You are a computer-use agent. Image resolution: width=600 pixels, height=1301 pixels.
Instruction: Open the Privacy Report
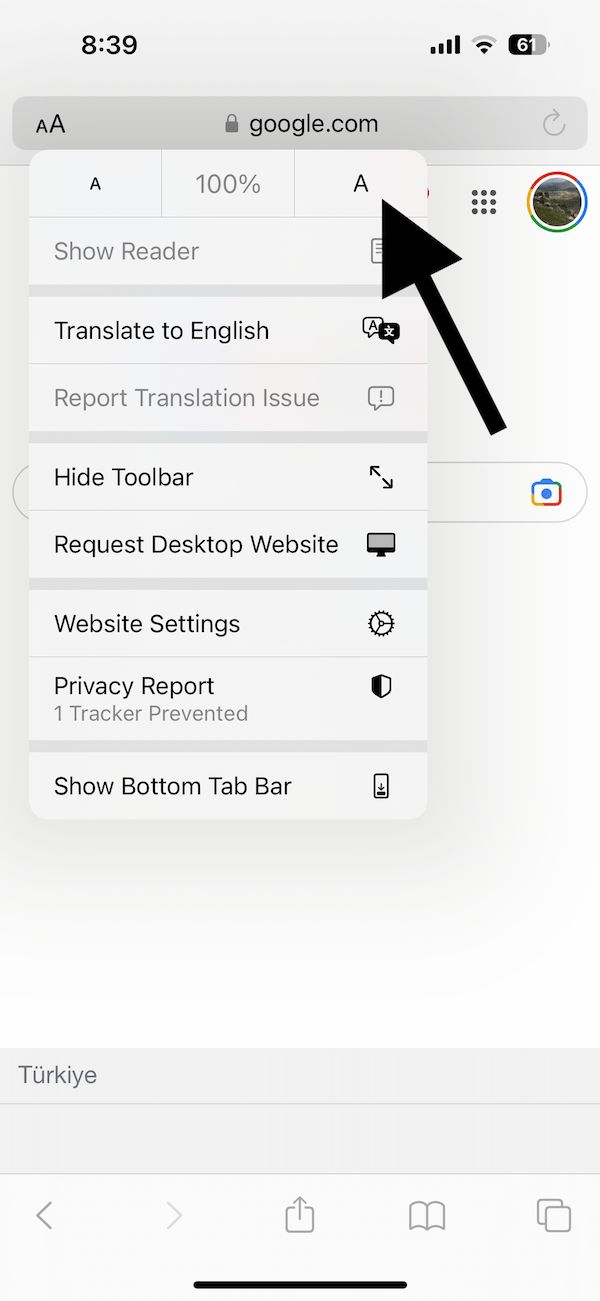click(228, 698)
